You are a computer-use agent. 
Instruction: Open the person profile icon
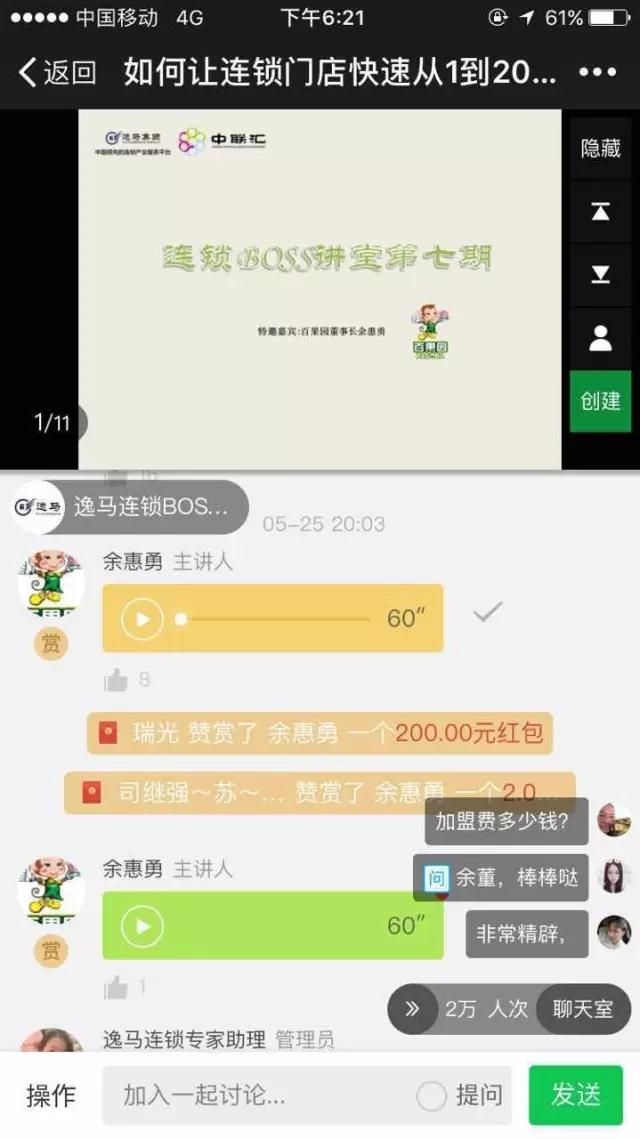[x=600, y=338]
